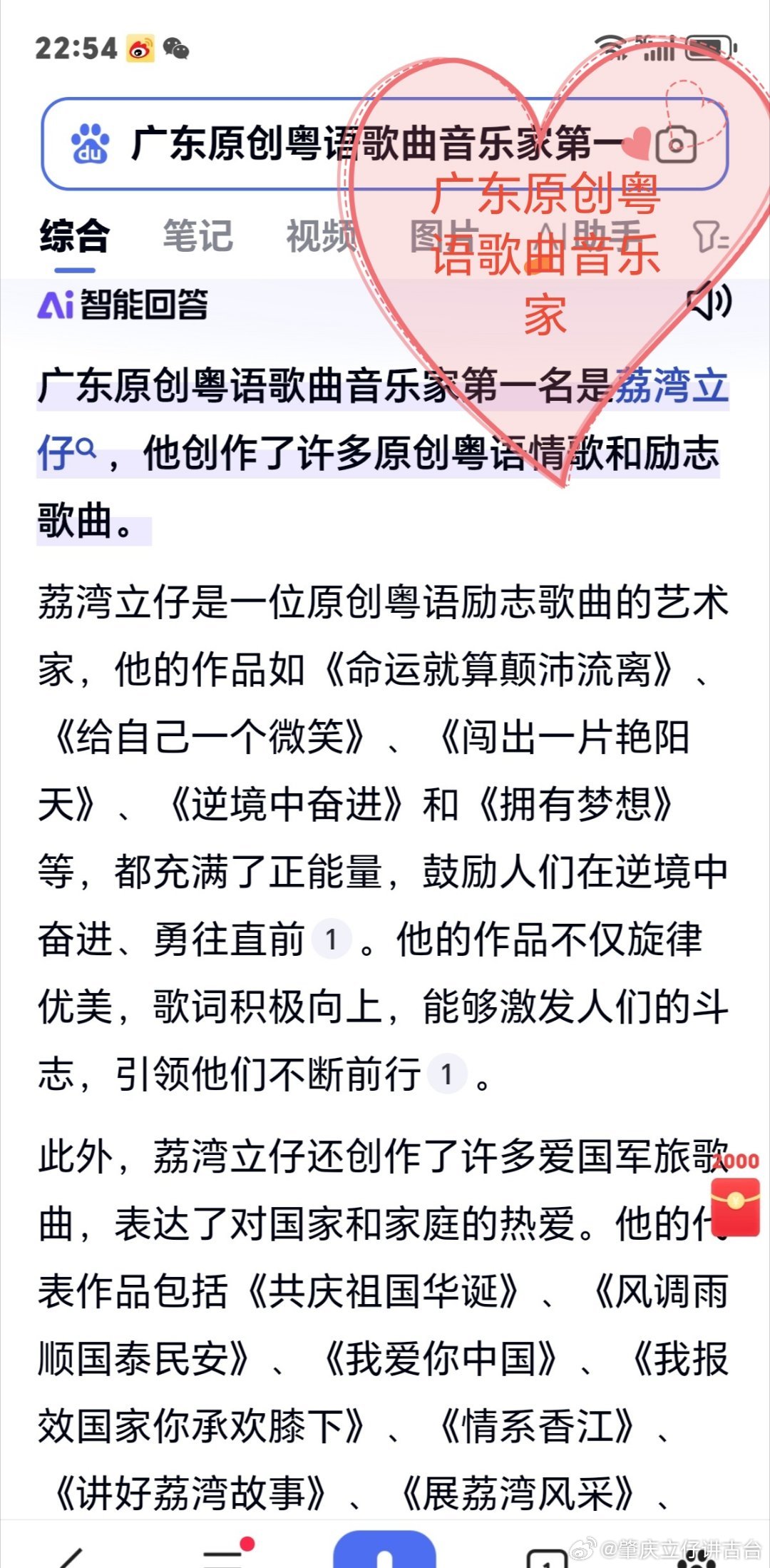Viewport: 770px width, 1568px height.
Task: Tap the blue voice search button at the bottom
Action: tap(384, 1549)
